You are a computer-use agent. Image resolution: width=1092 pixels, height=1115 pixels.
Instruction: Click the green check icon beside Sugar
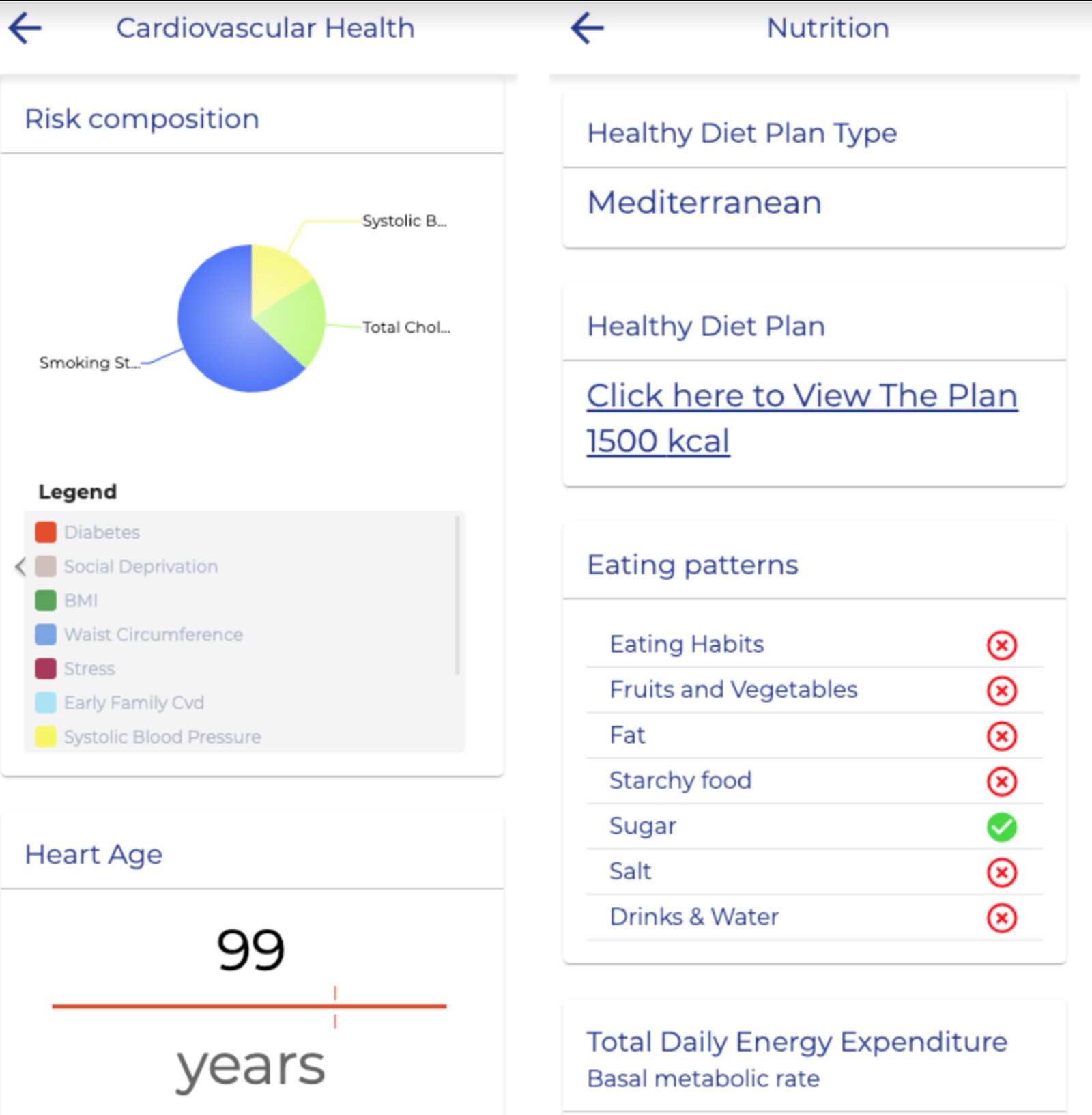point(1001,827)
